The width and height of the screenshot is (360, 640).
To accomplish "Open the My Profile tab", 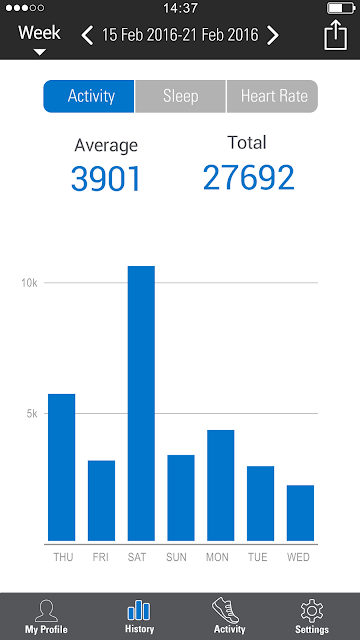I will pos(46,616).
